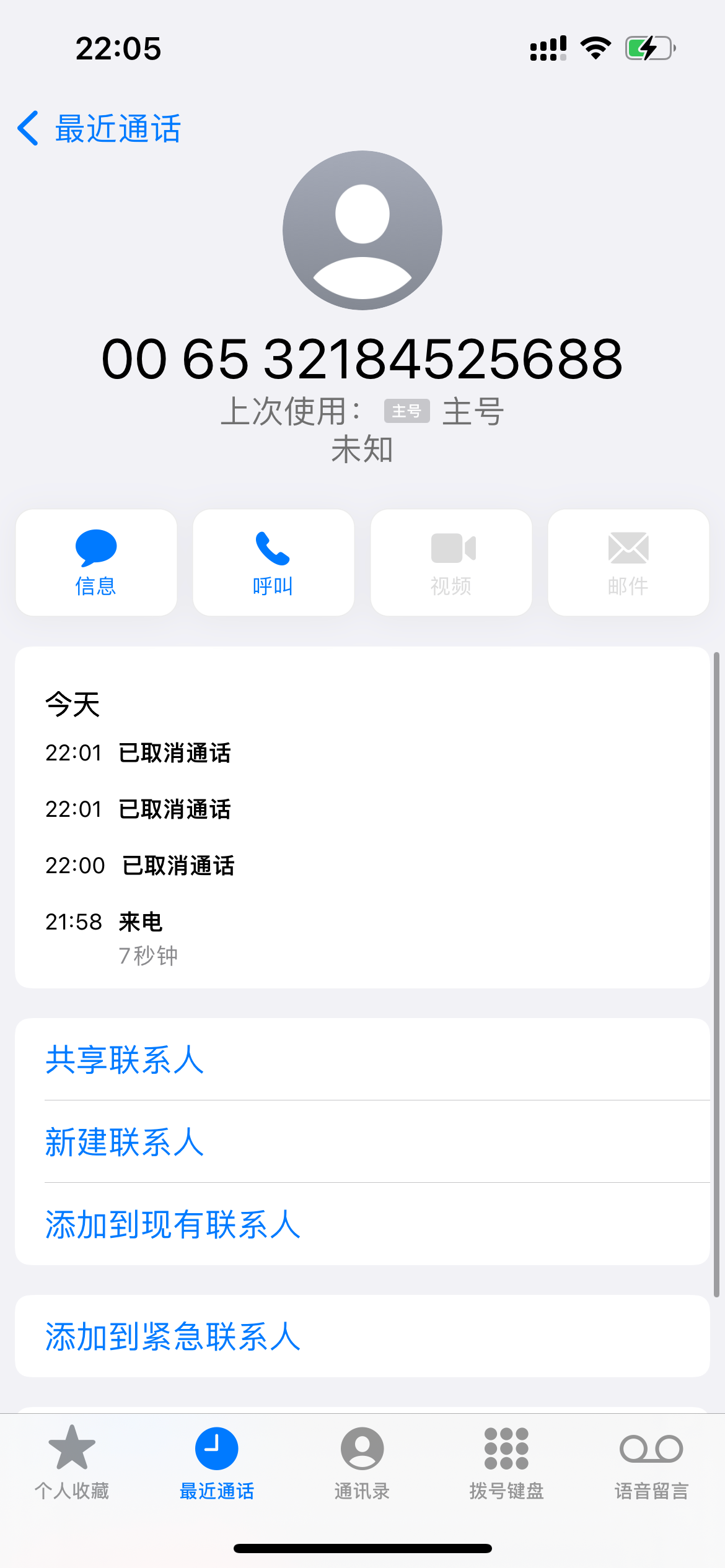This screenshot has width=725, height=1568.
Task: Open the 拨号键盘 tab
Action: coord(507,1463)
